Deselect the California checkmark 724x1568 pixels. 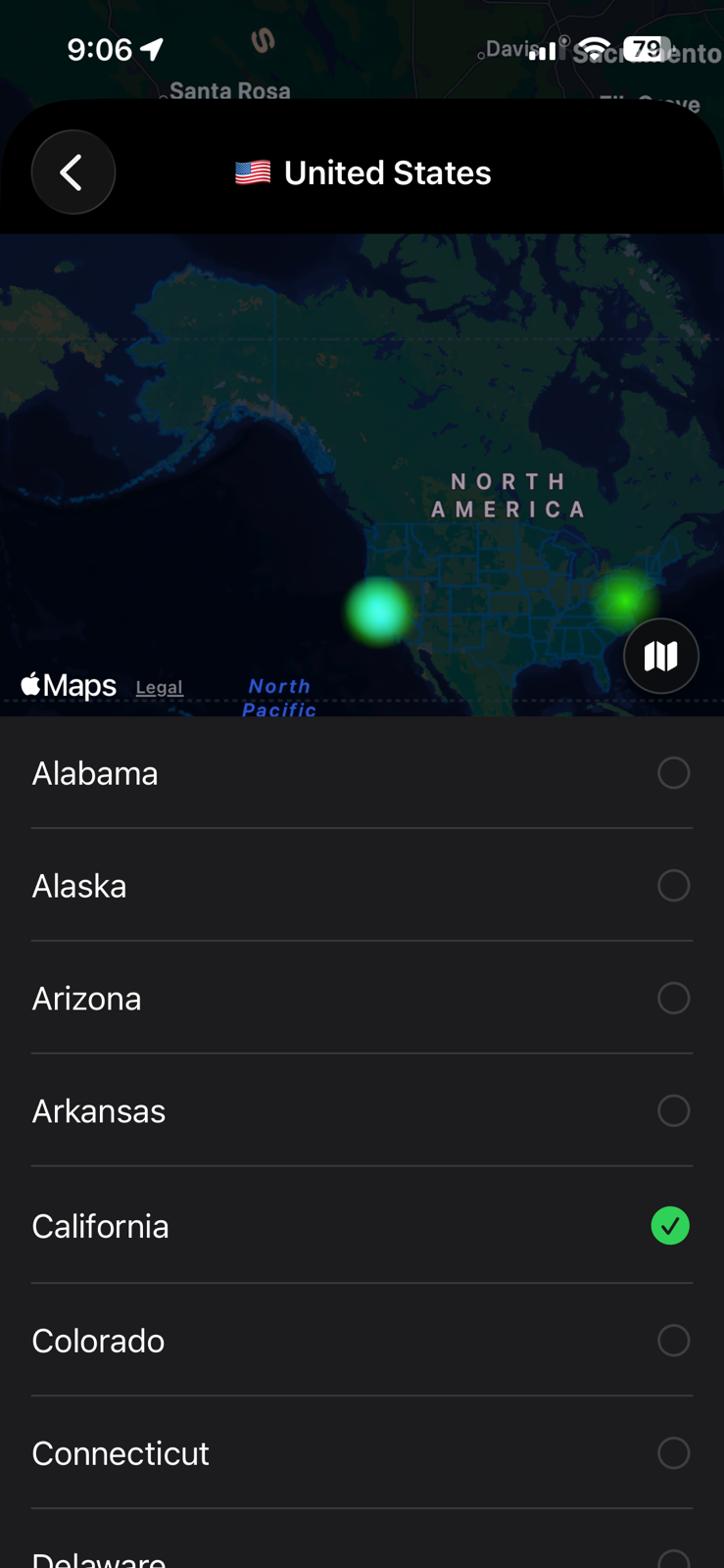(670, 1225)
